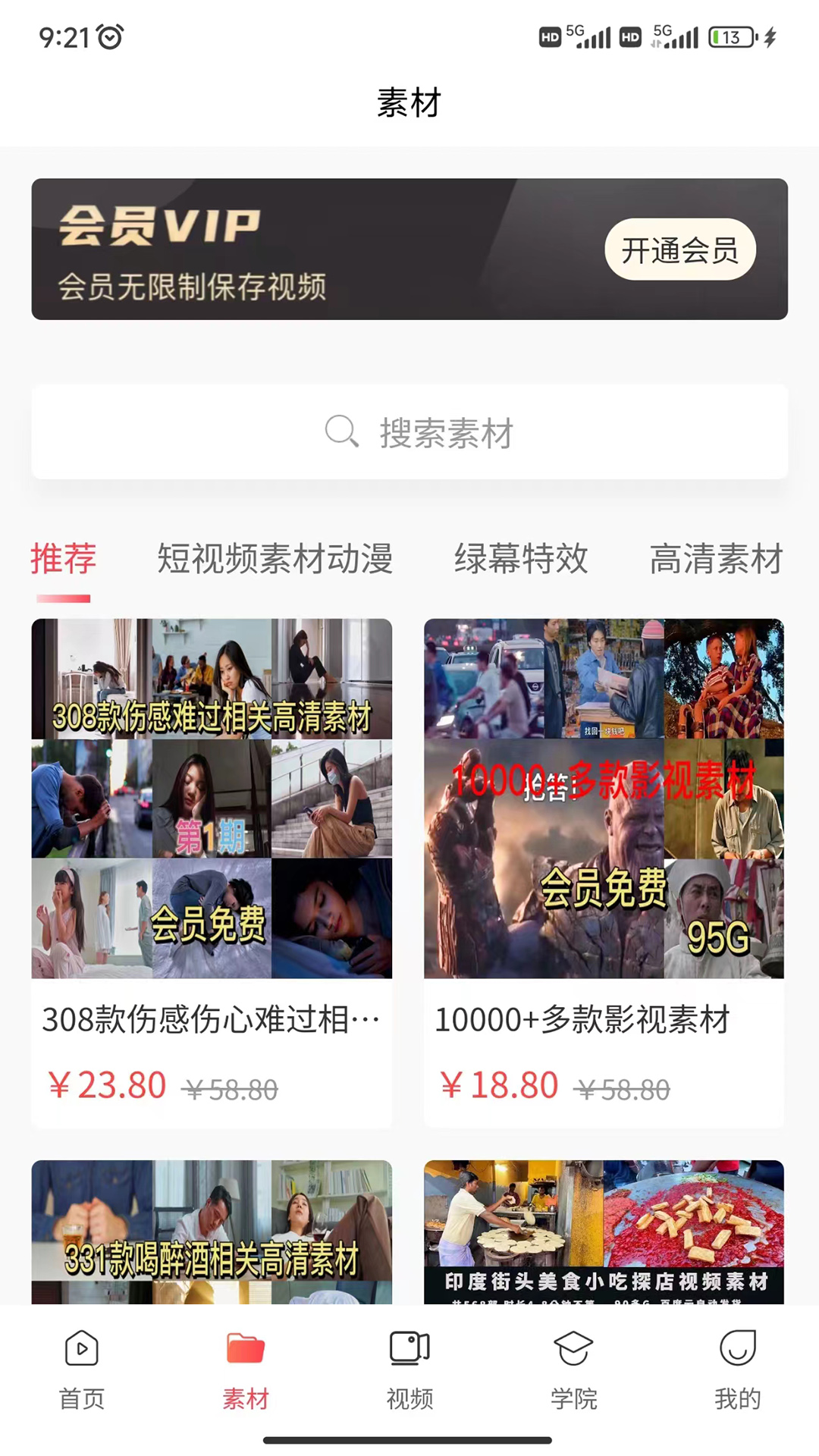The height and width of the screenshot is (1456, 819).
Task: Open the 学院 tab
Action: click(573, 1370)
